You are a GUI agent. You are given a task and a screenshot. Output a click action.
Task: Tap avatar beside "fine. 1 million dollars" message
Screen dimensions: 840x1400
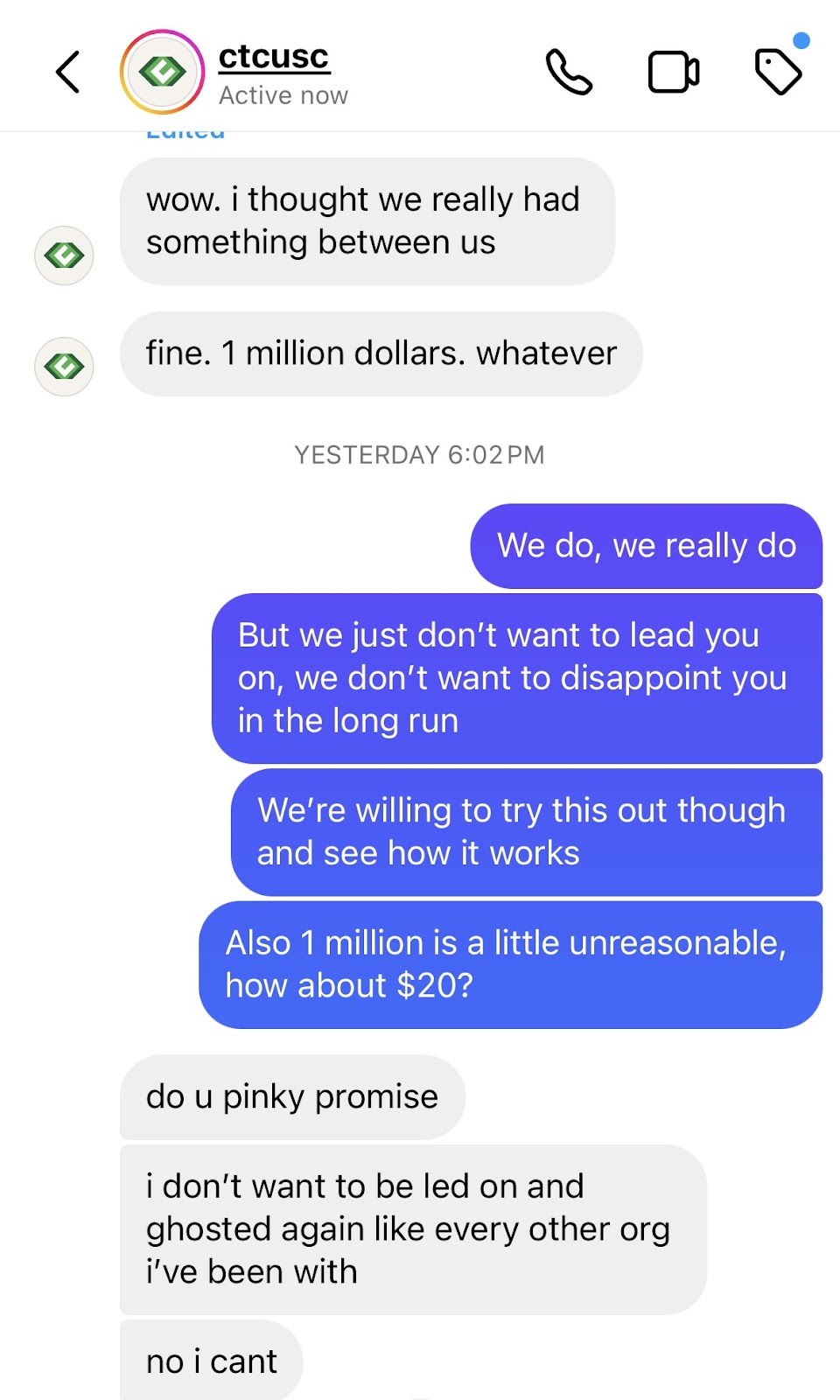[x=64, y=367]
